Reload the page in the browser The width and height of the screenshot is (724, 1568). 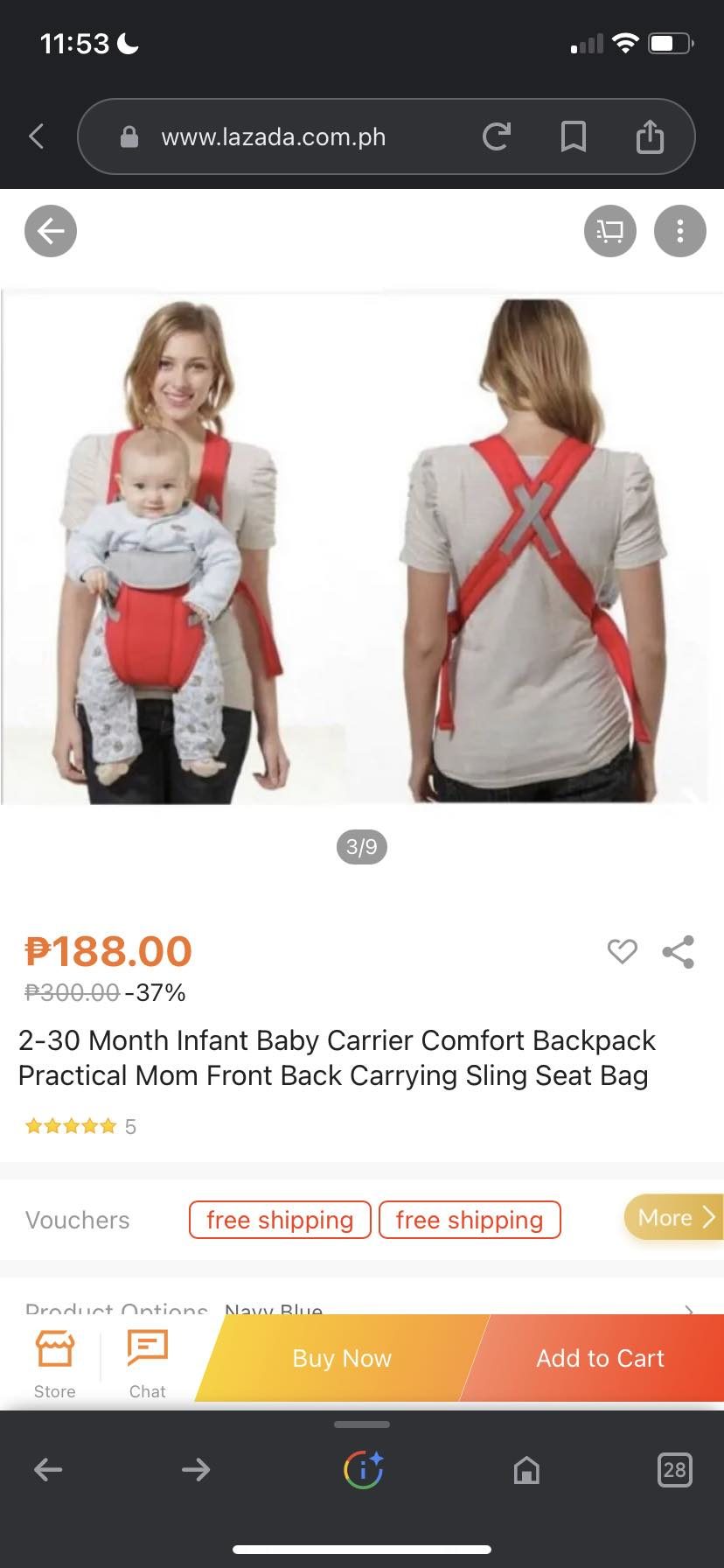pos(496,136)
